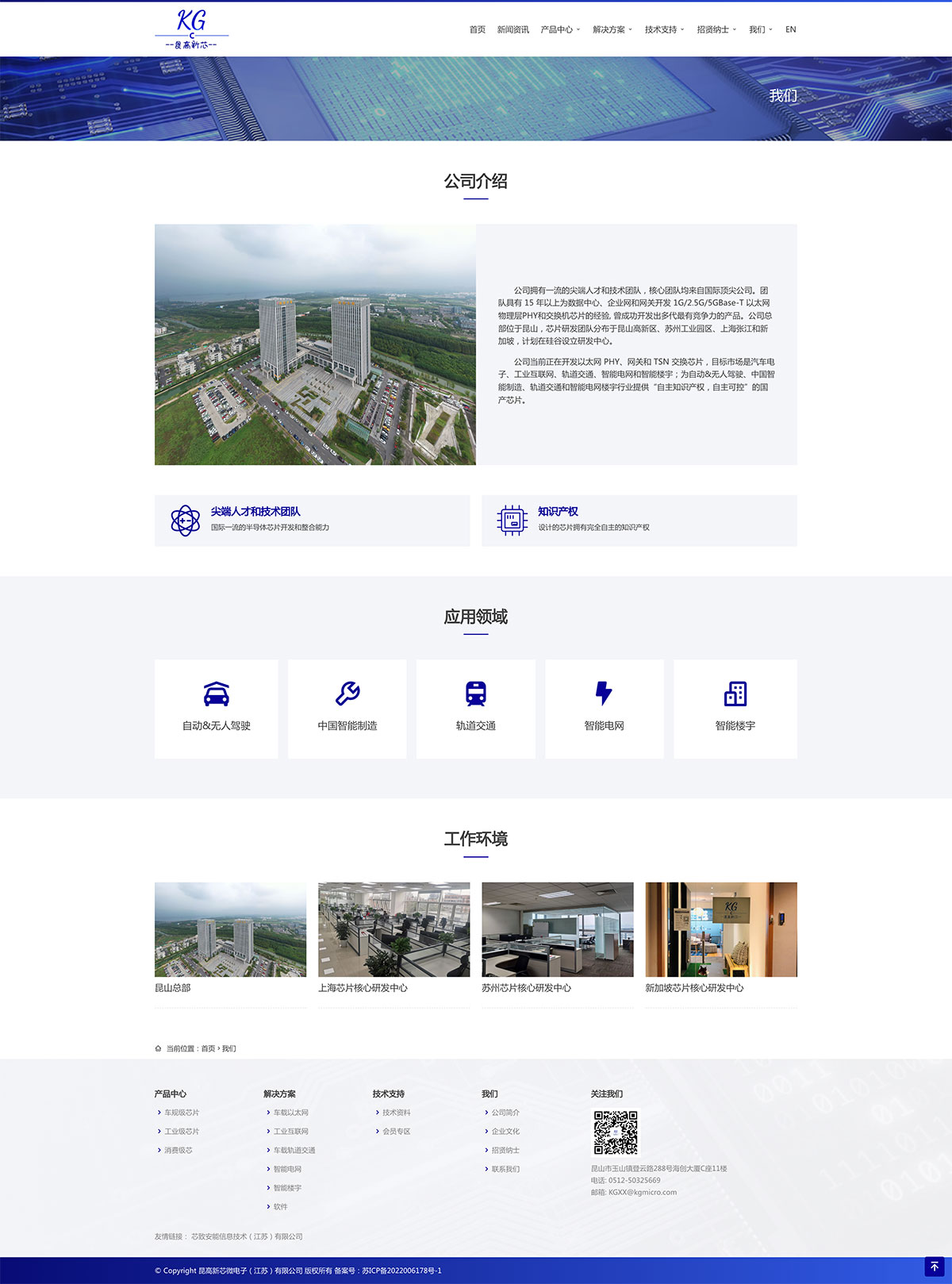Visit friendly link 芯致安能信息技术

[x=247, y=1236]
